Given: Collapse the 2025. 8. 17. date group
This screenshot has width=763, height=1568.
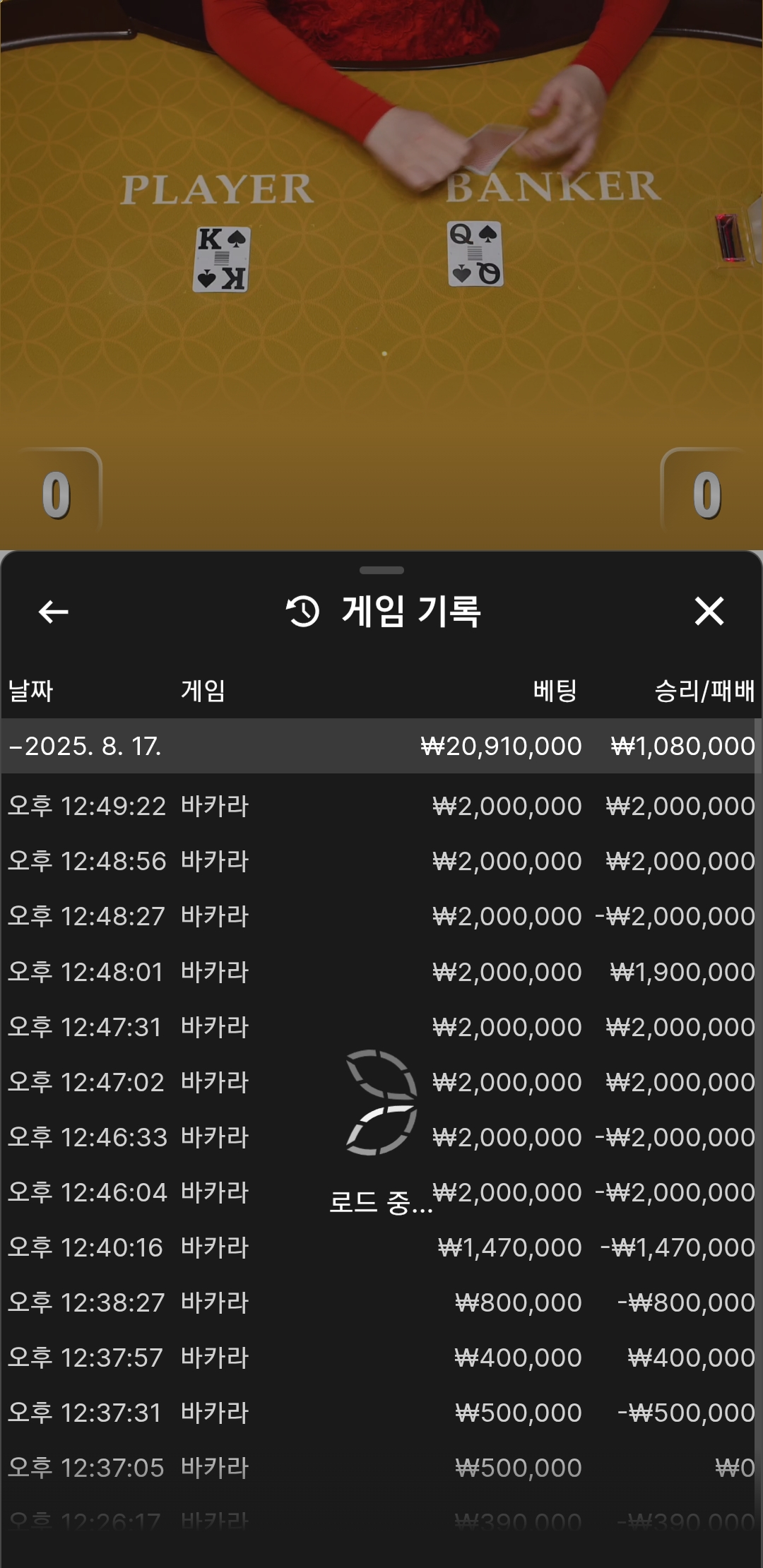Looking at the screenshot, I should 85,746.
